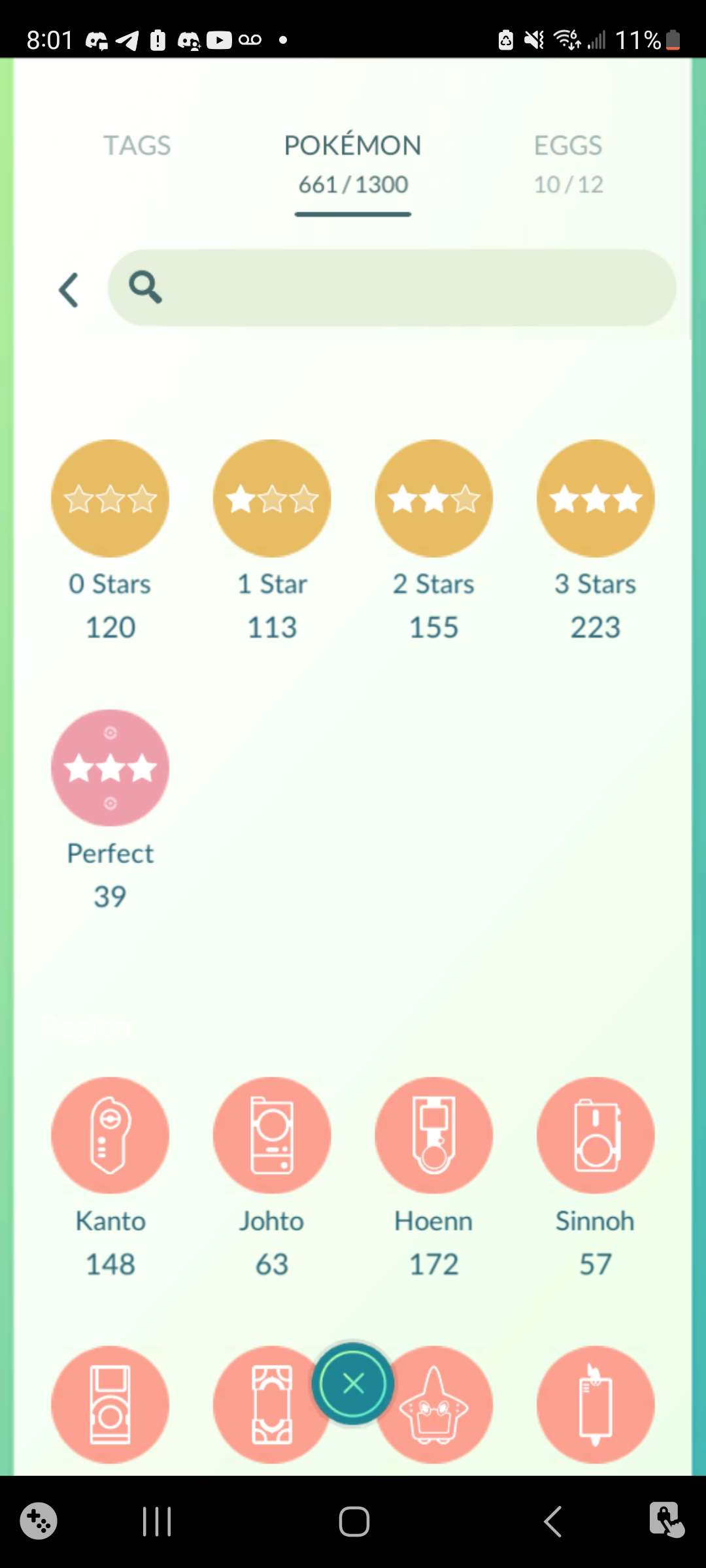This screenshot has width=706, height=1568.
Task: Select the 1 Star appraisal filter
Action: (x=271, y=498)
